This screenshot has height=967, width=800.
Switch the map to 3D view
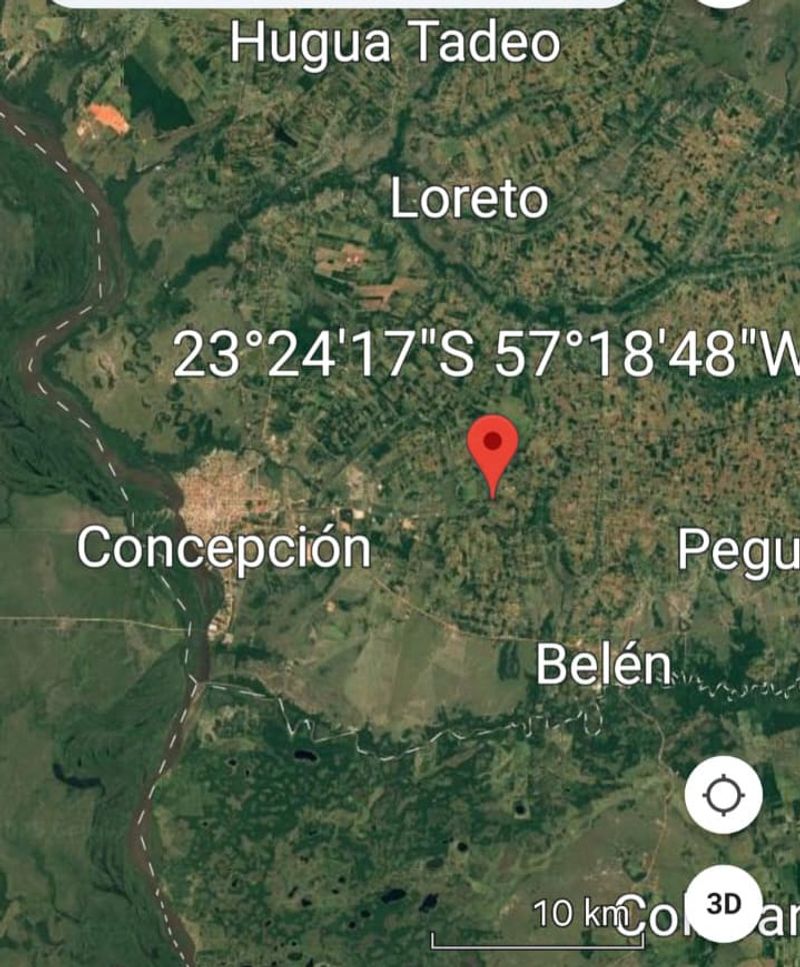(723, 903)
